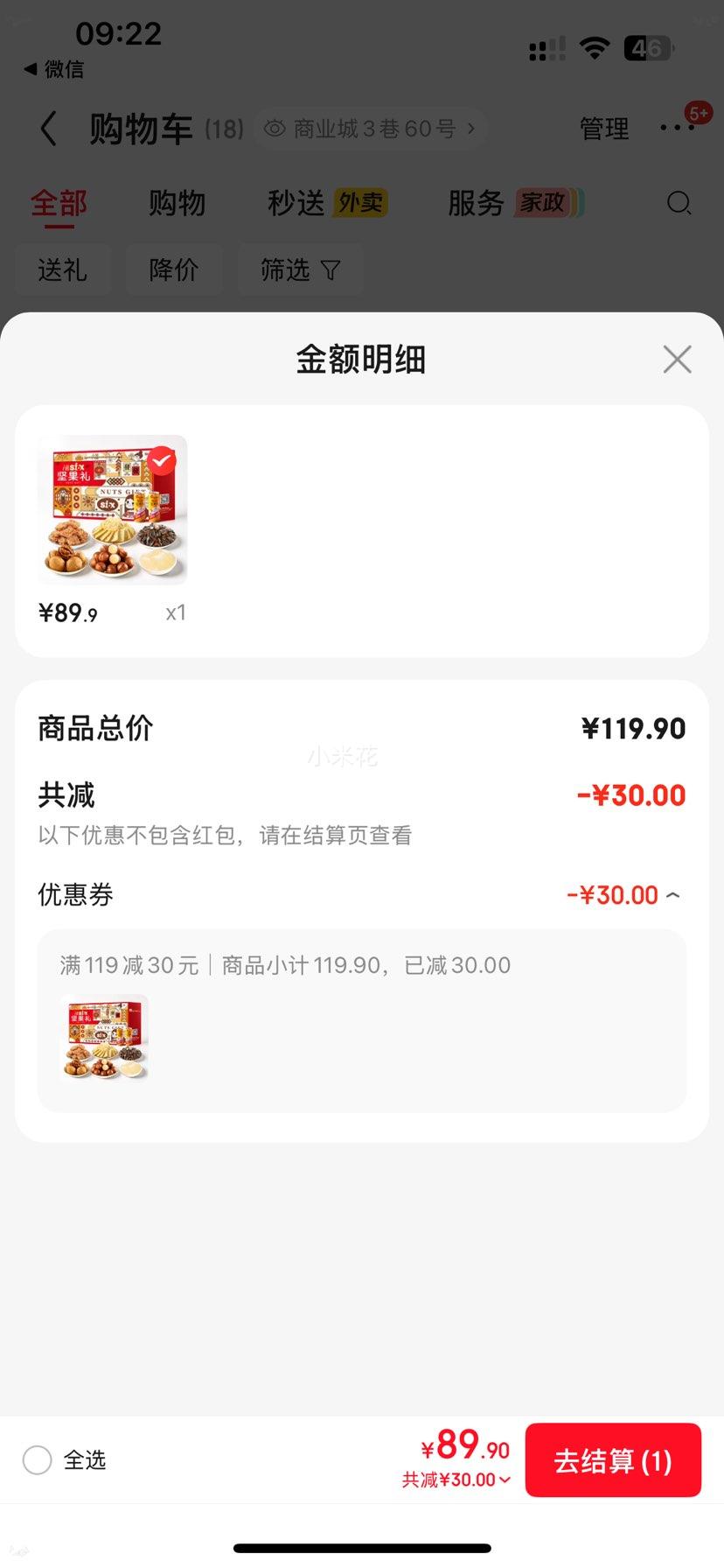Tap the 降价 filter chip

(174, 269)
